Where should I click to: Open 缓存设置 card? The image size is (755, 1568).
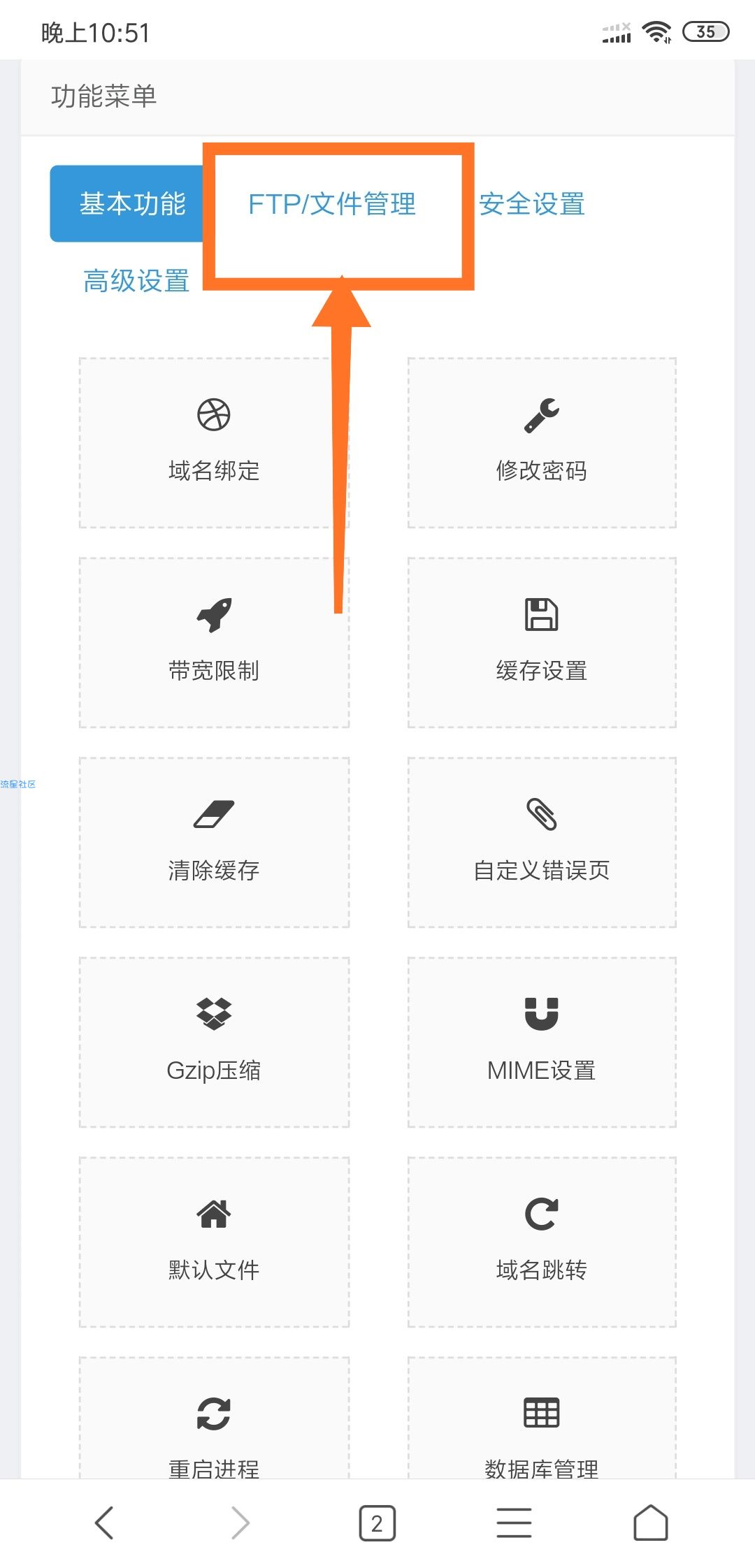(x=542, y=642)
